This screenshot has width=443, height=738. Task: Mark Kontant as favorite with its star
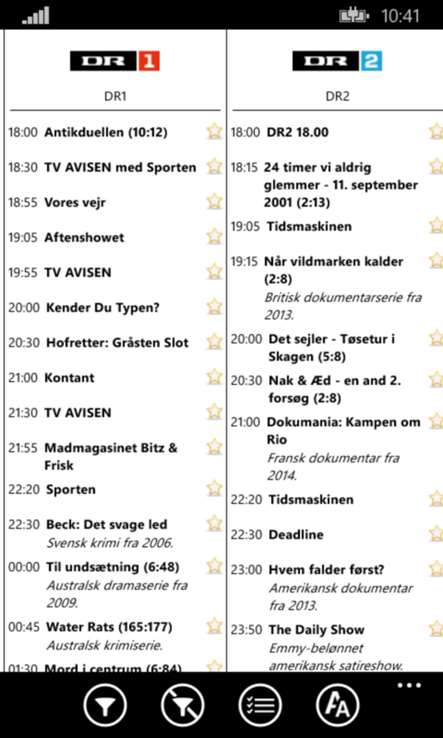[214, 377]
